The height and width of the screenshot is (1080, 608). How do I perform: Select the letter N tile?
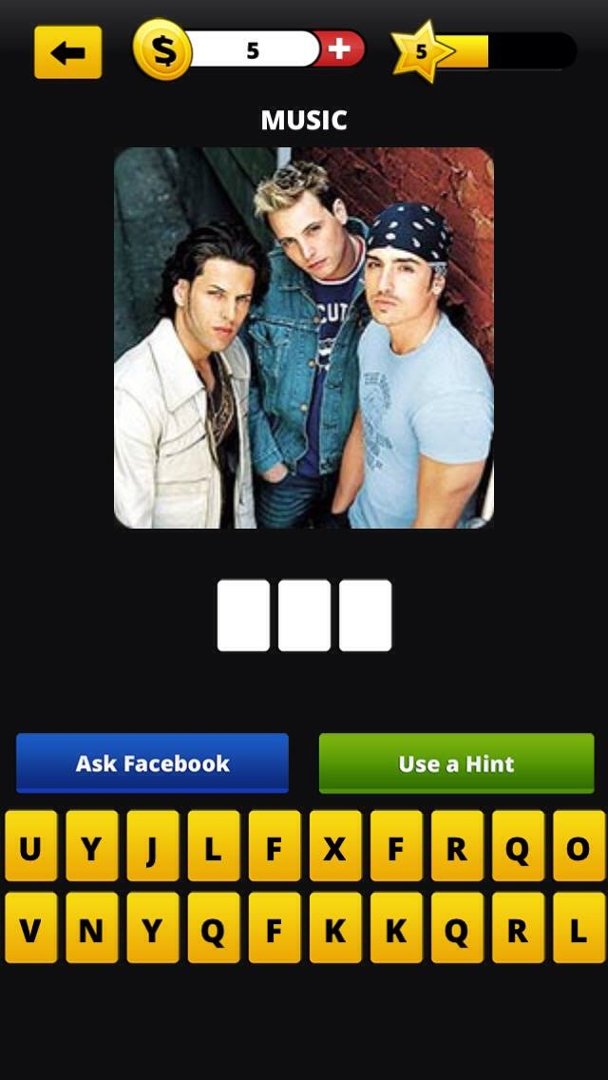(x=92, y=928)
